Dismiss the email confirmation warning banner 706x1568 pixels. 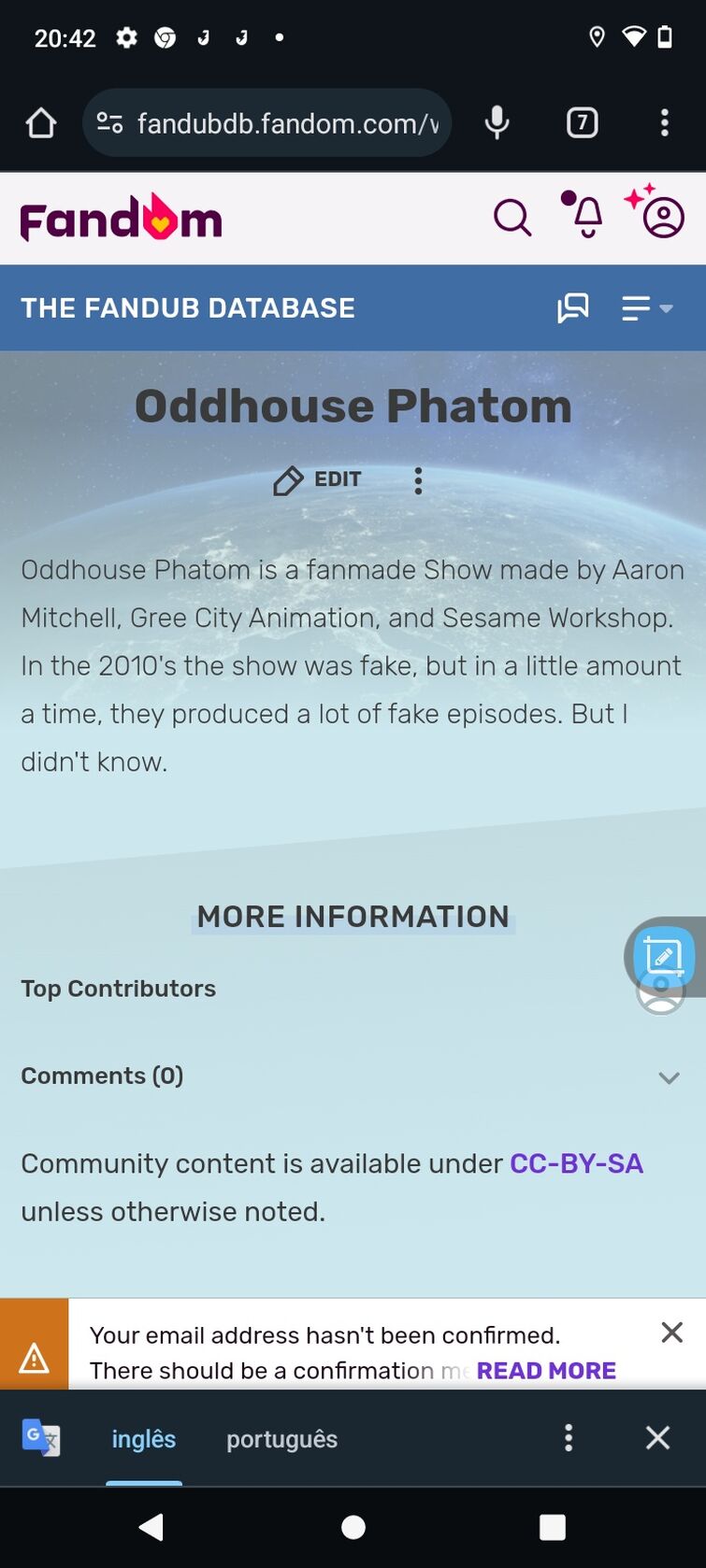[671, 1333]
